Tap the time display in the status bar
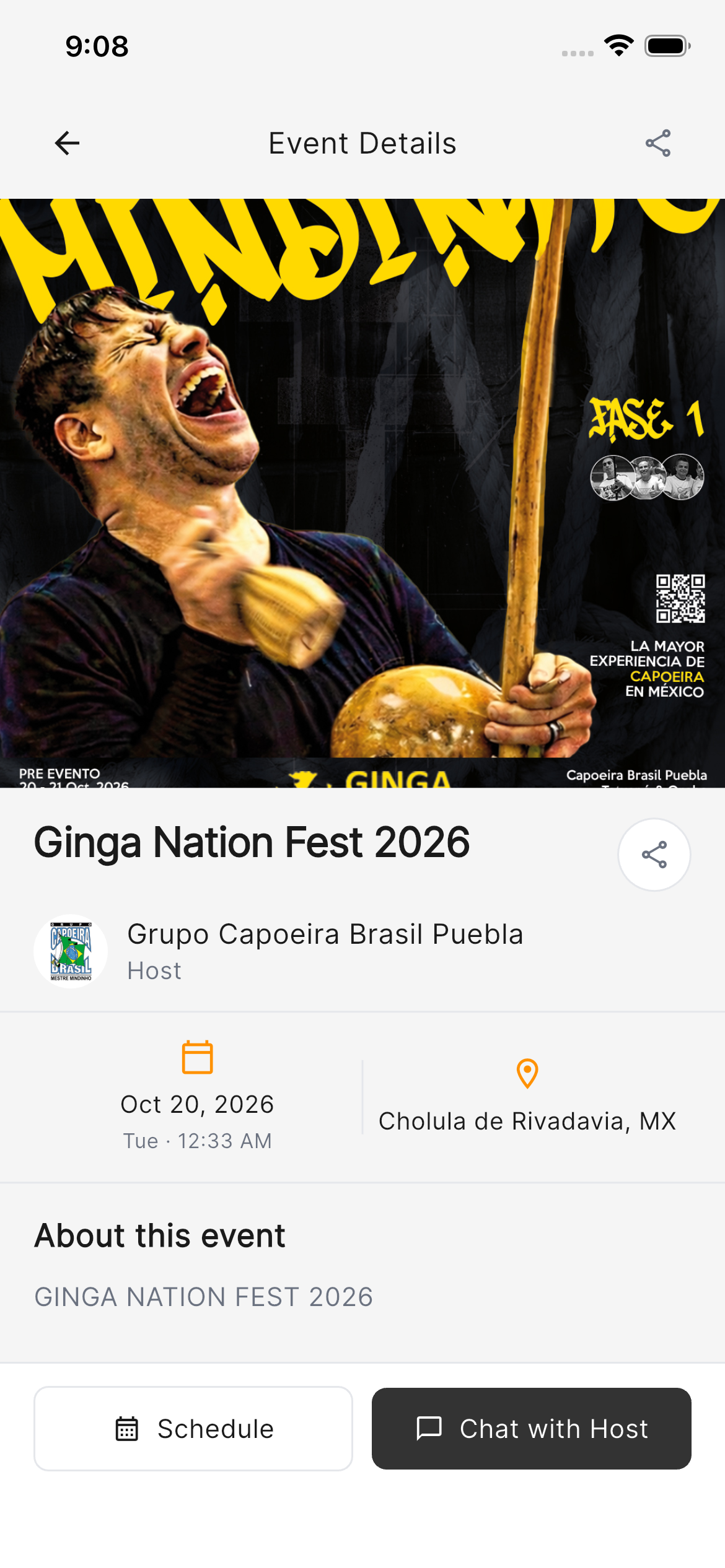The width and height of the screenshot is (725, 1568). pos(97,46)
